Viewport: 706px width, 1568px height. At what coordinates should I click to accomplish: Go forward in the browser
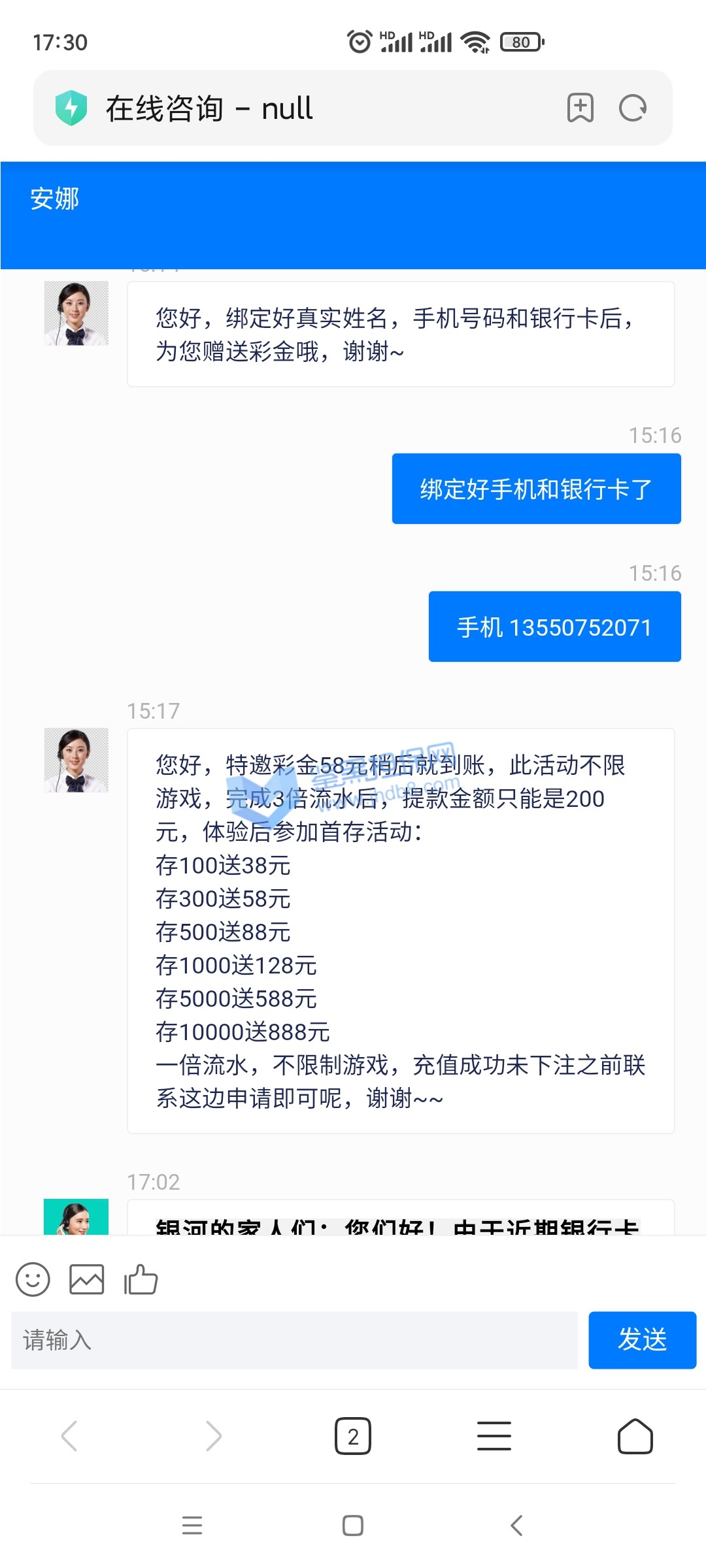pyautogui.click(x=213, y=1436)
